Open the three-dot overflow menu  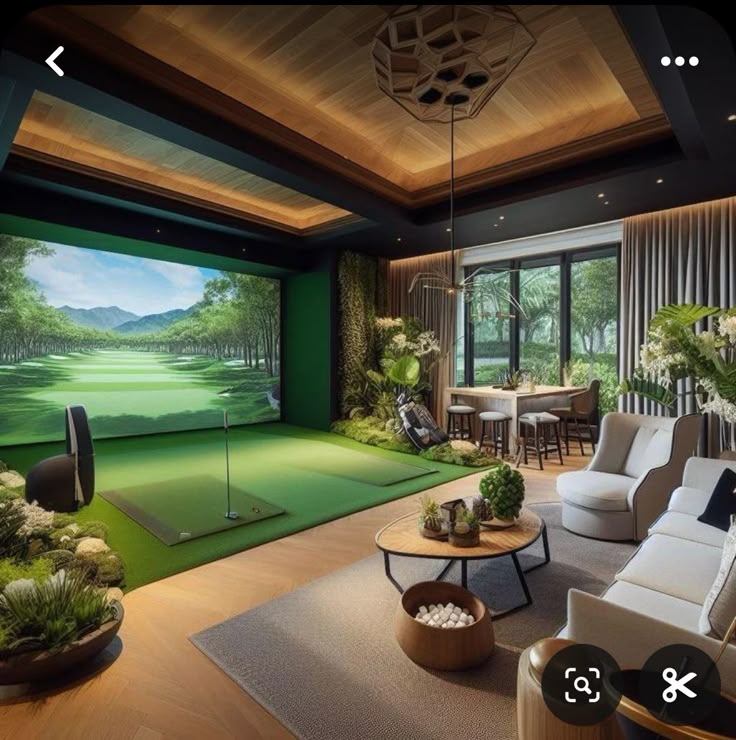point(679,61)
